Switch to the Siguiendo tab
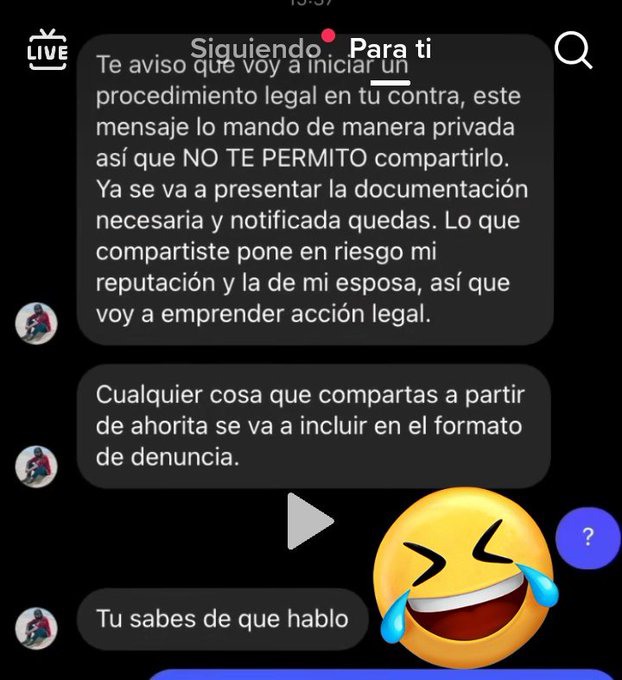The height and width of the screenshot is (680, 622). tap(255, 47)
